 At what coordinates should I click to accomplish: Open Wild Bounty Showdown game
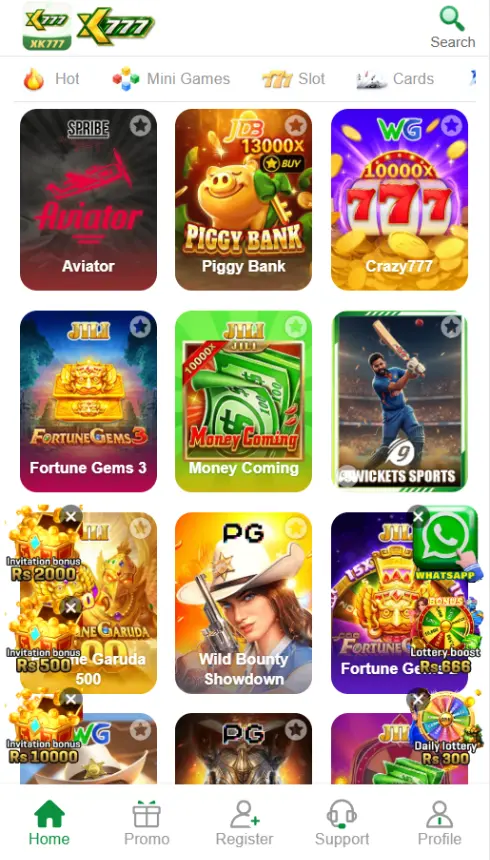[x=244, y=603]
